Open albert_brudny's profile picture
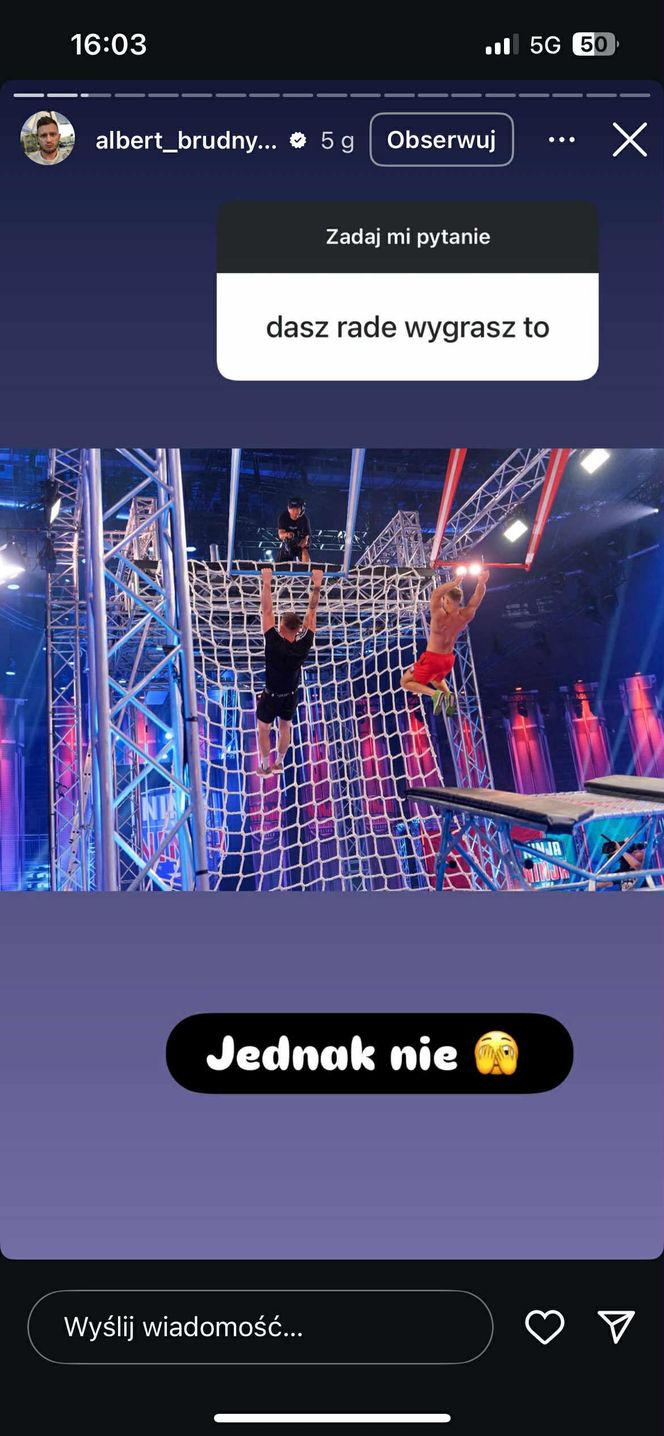The width and height of the screenshot is (664, 1436). coord(47,139)
